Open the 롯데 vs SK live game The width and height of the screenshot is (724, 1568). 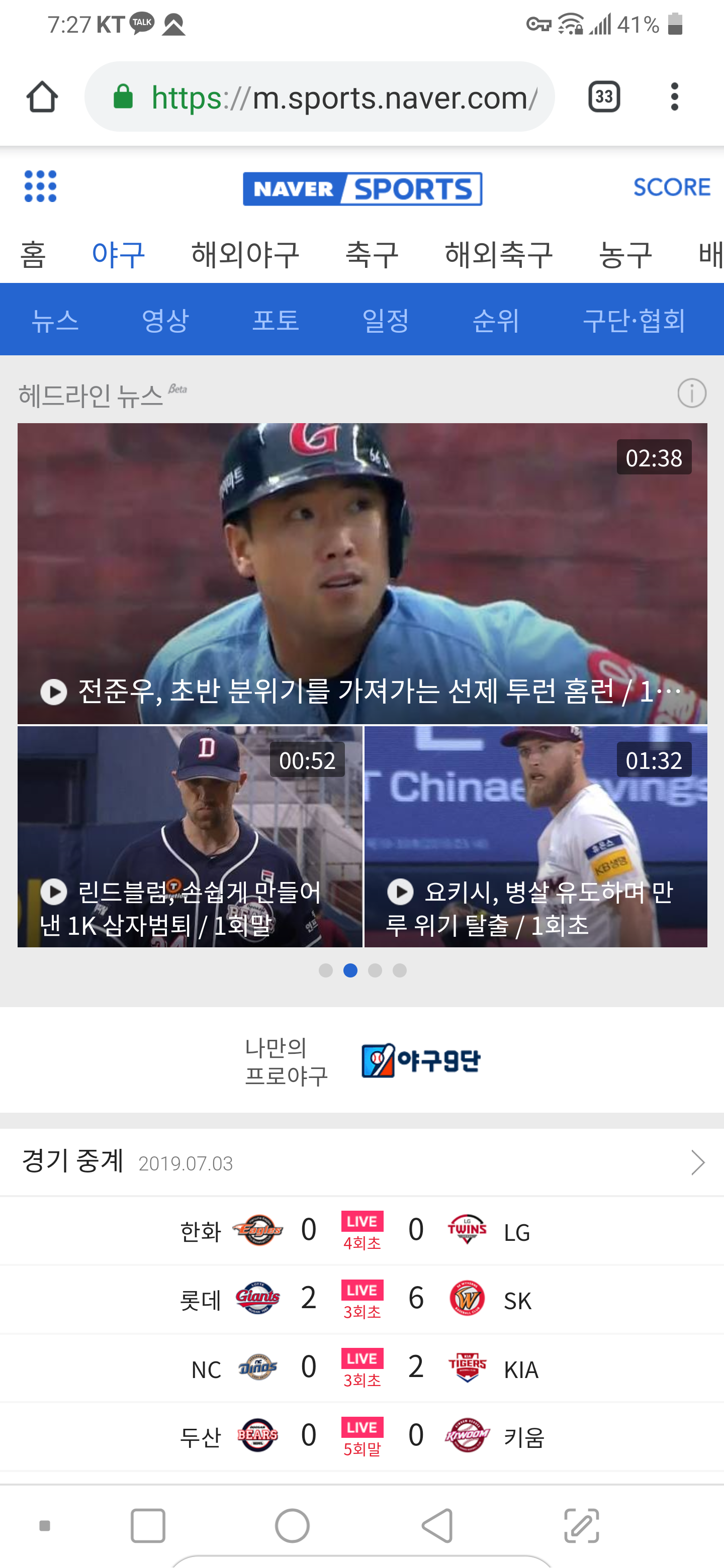[361, 1299]
